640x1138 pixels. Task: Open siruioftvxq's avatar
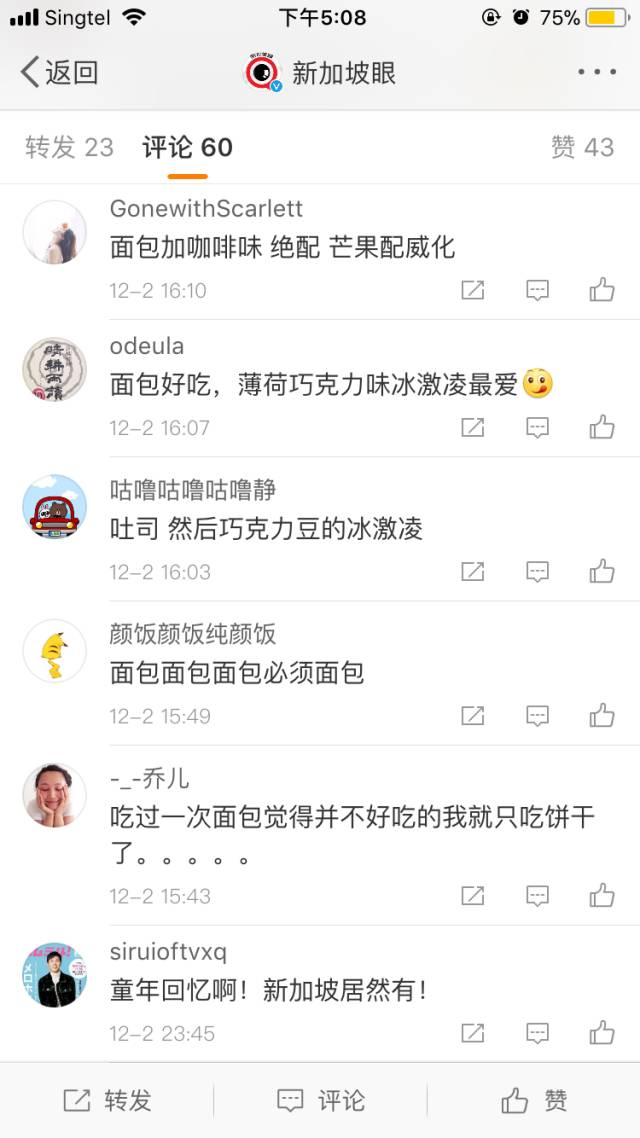click(55, 974)
